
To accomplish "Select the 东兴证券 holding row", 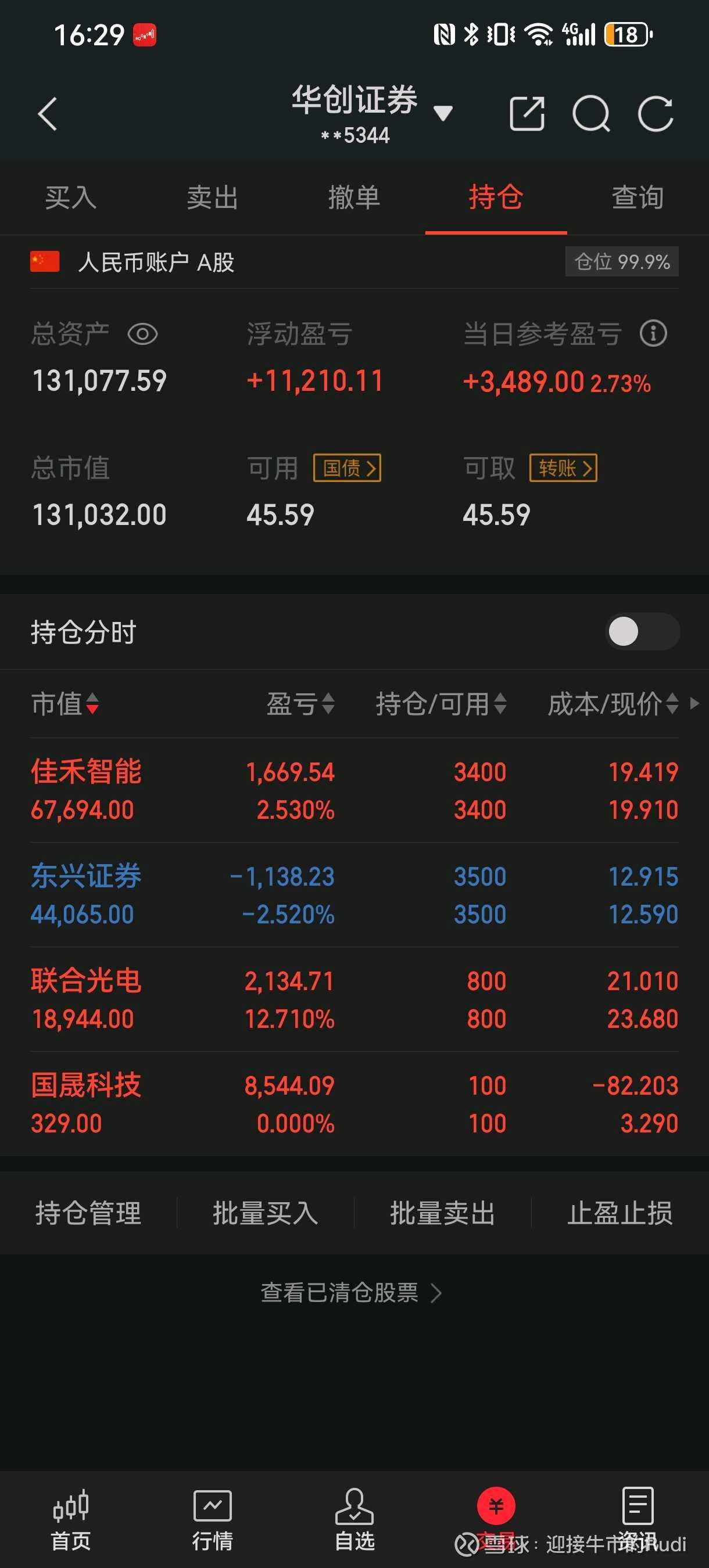I will 244,895.
